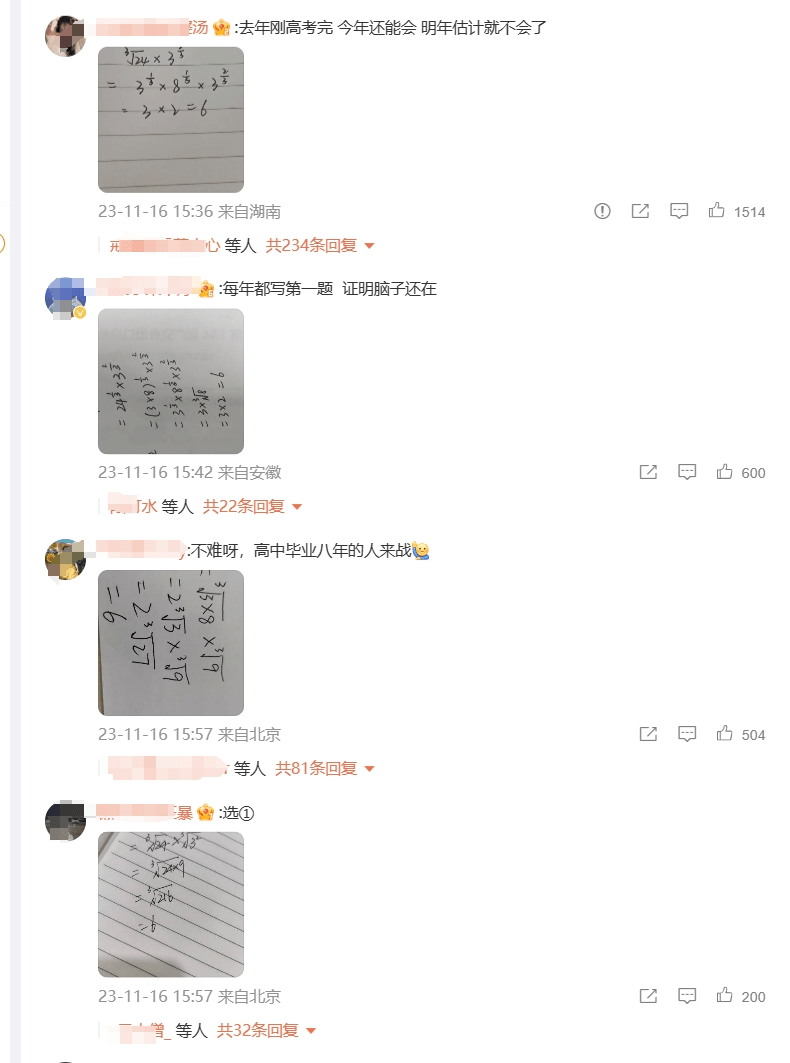Screen dimensions: 790x1063
Task: Share the 湖南 comment
Action: (x=640, y=211)
